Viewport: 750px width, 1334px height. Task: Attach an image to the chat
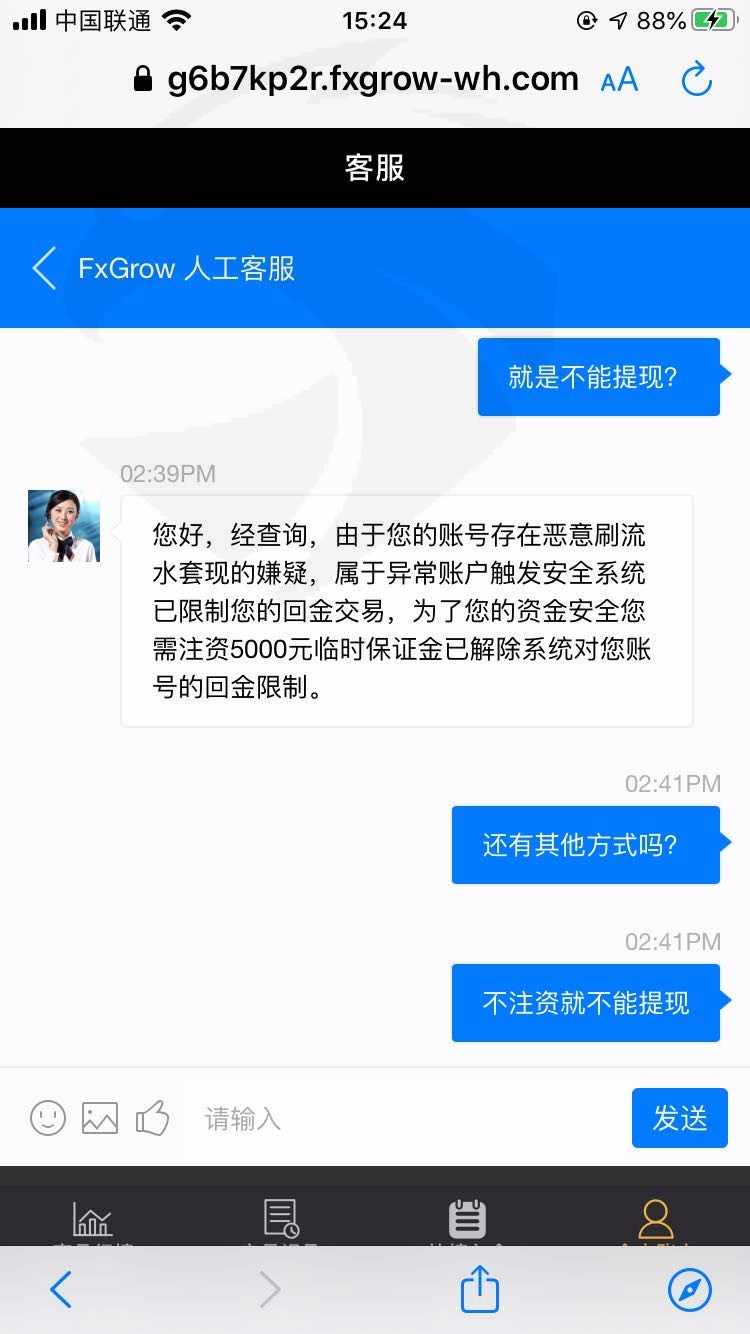(x=100, y=1117)
